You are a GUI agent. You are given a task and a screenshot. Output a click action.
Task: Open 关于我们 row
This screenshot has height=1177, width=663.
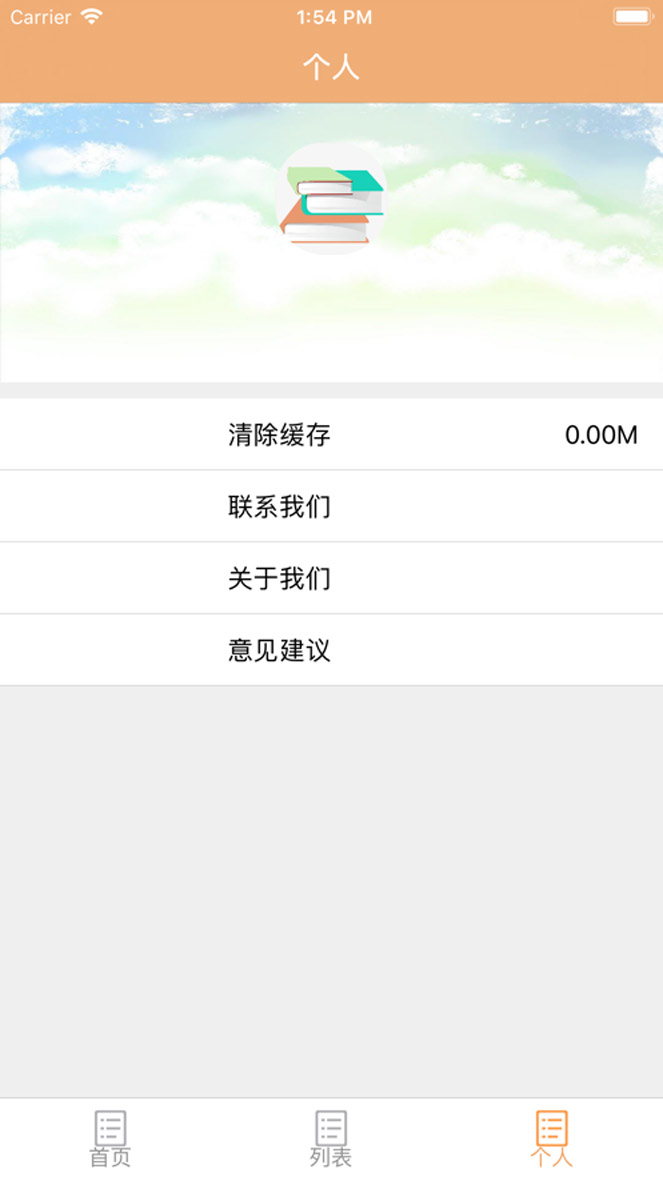[x=330, y=579]
